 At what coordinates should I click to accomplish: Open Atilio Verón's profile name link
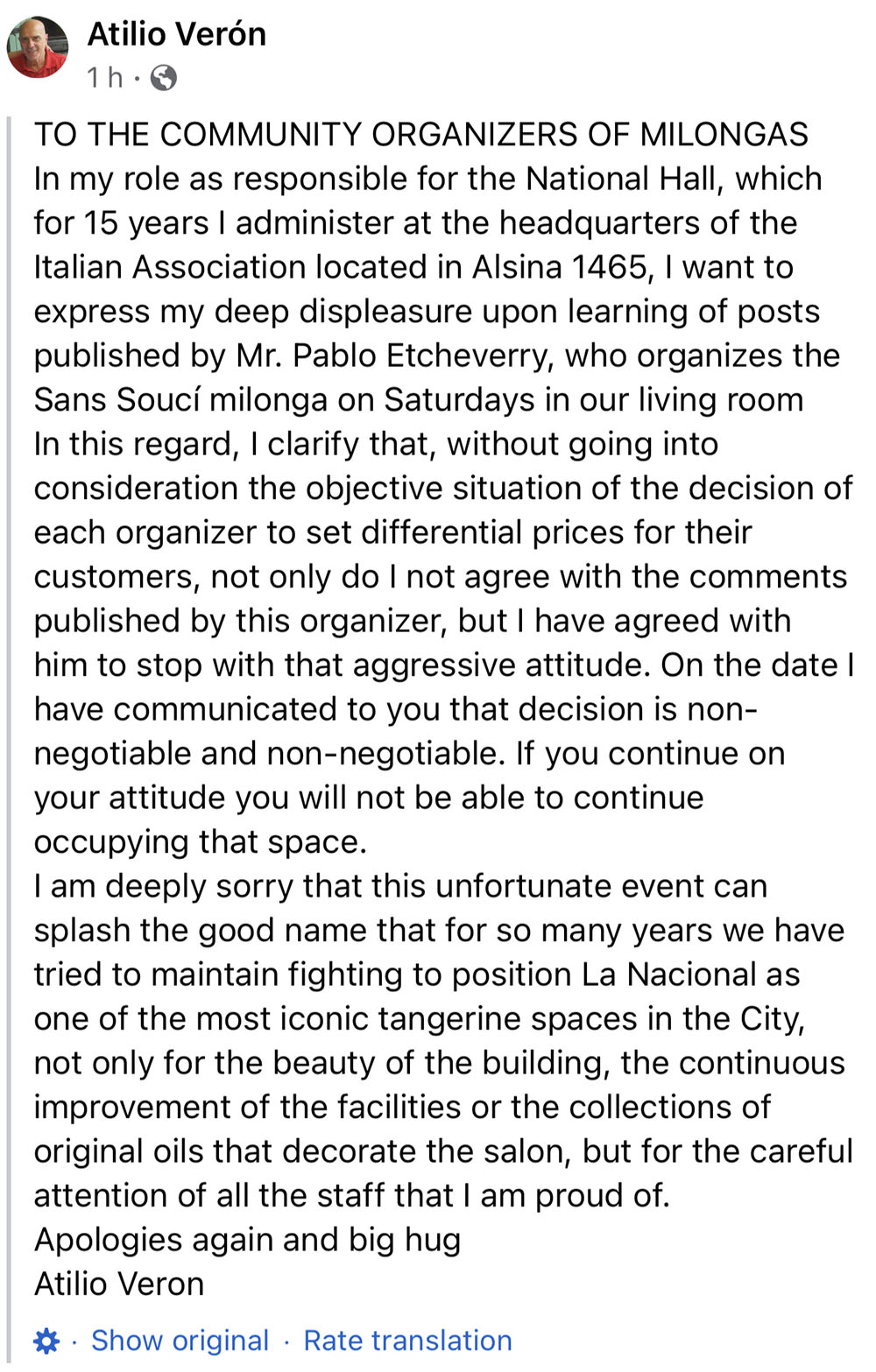coord(177,34)
